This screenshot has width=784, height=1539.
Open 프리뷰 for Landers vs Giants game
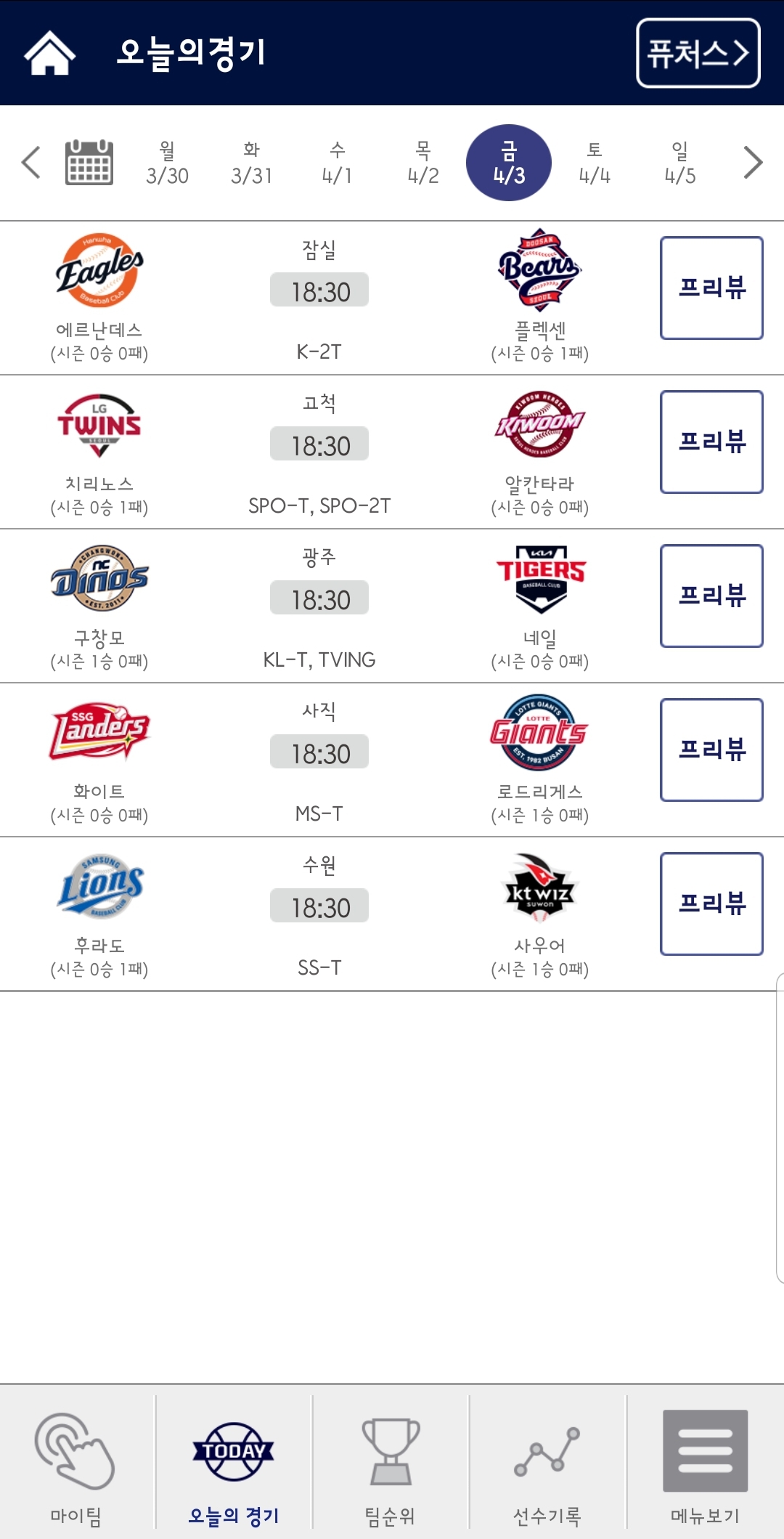click(x=711, y=750)
